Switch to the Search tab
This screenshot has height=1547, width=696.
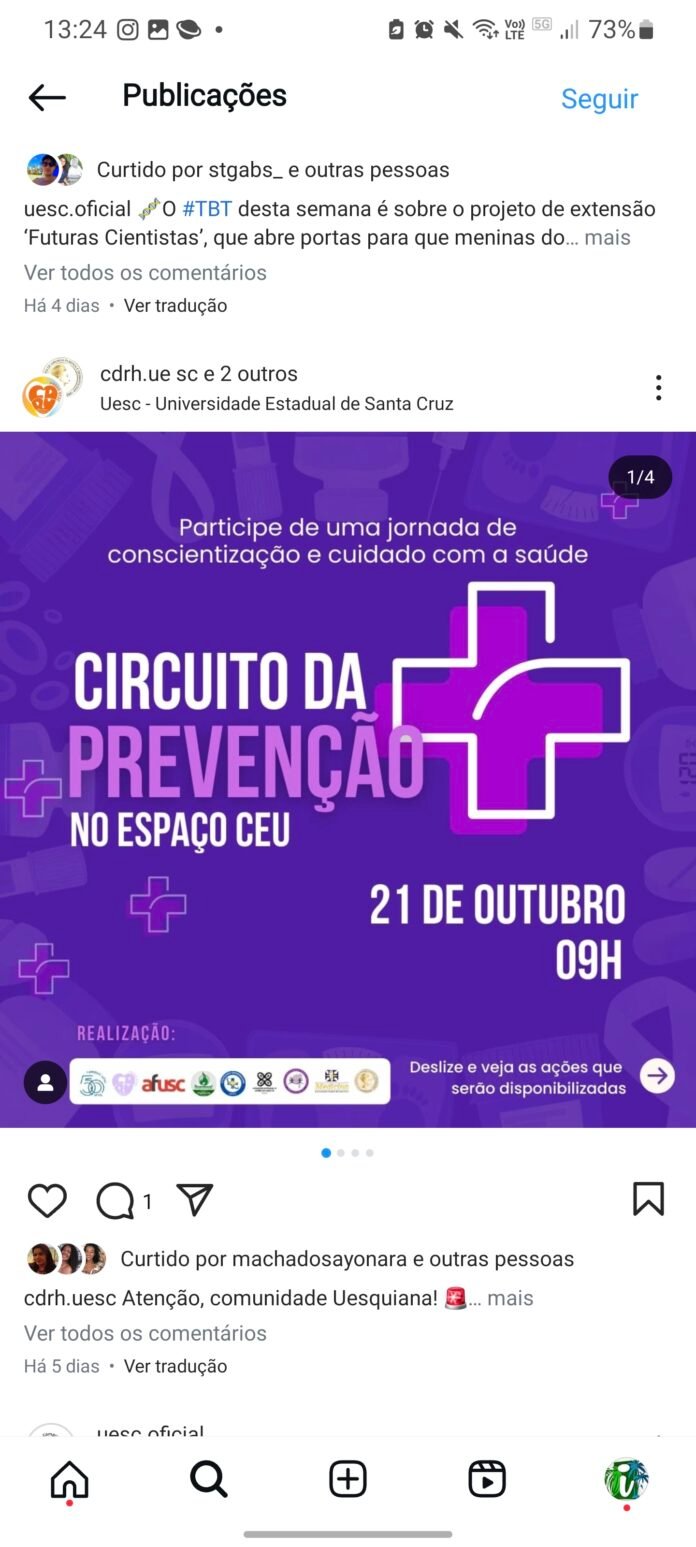coord(208,1479)
